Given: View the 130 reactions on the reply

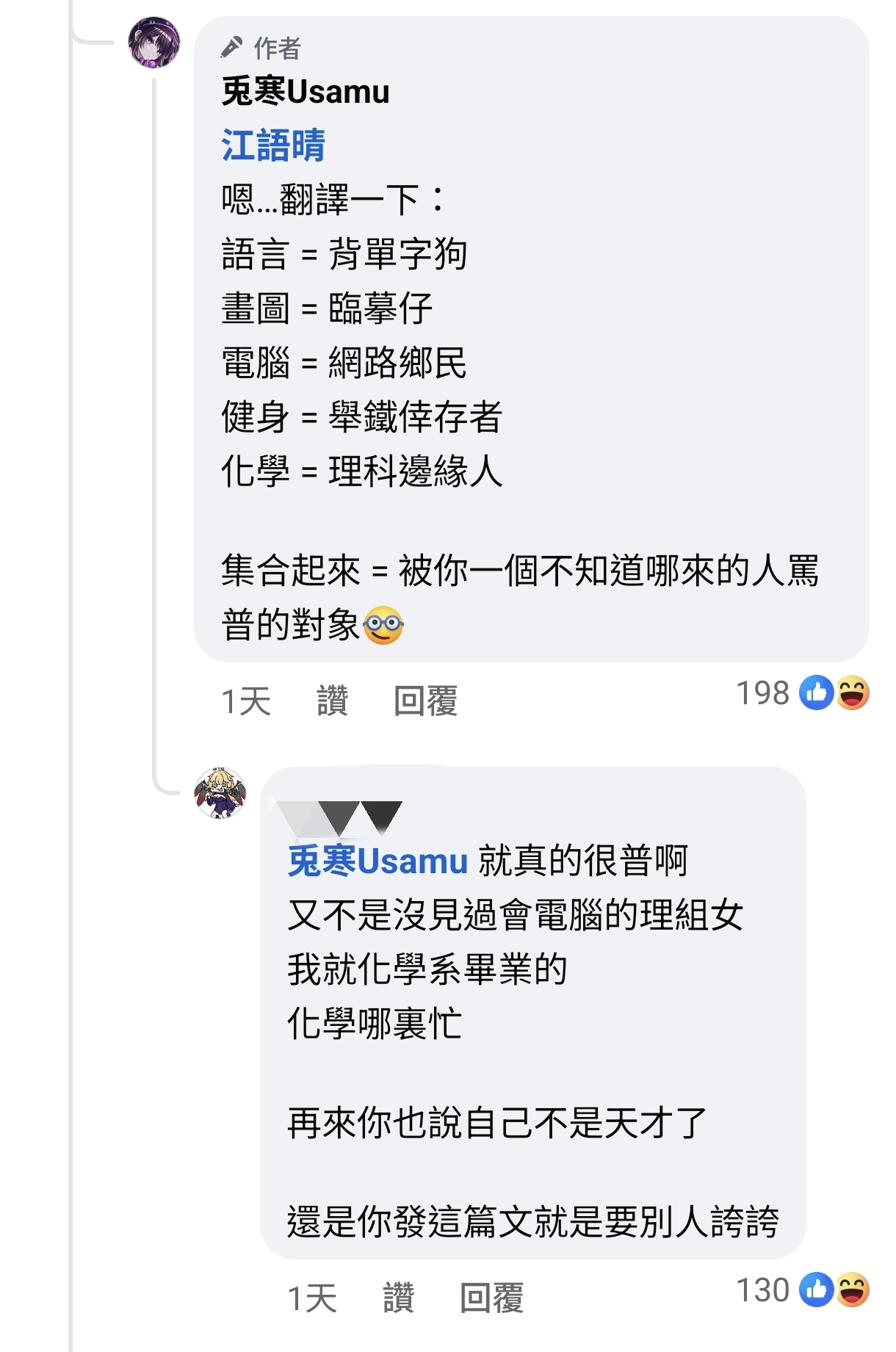Looking at the screenshot, I should tap(802, 1290).
